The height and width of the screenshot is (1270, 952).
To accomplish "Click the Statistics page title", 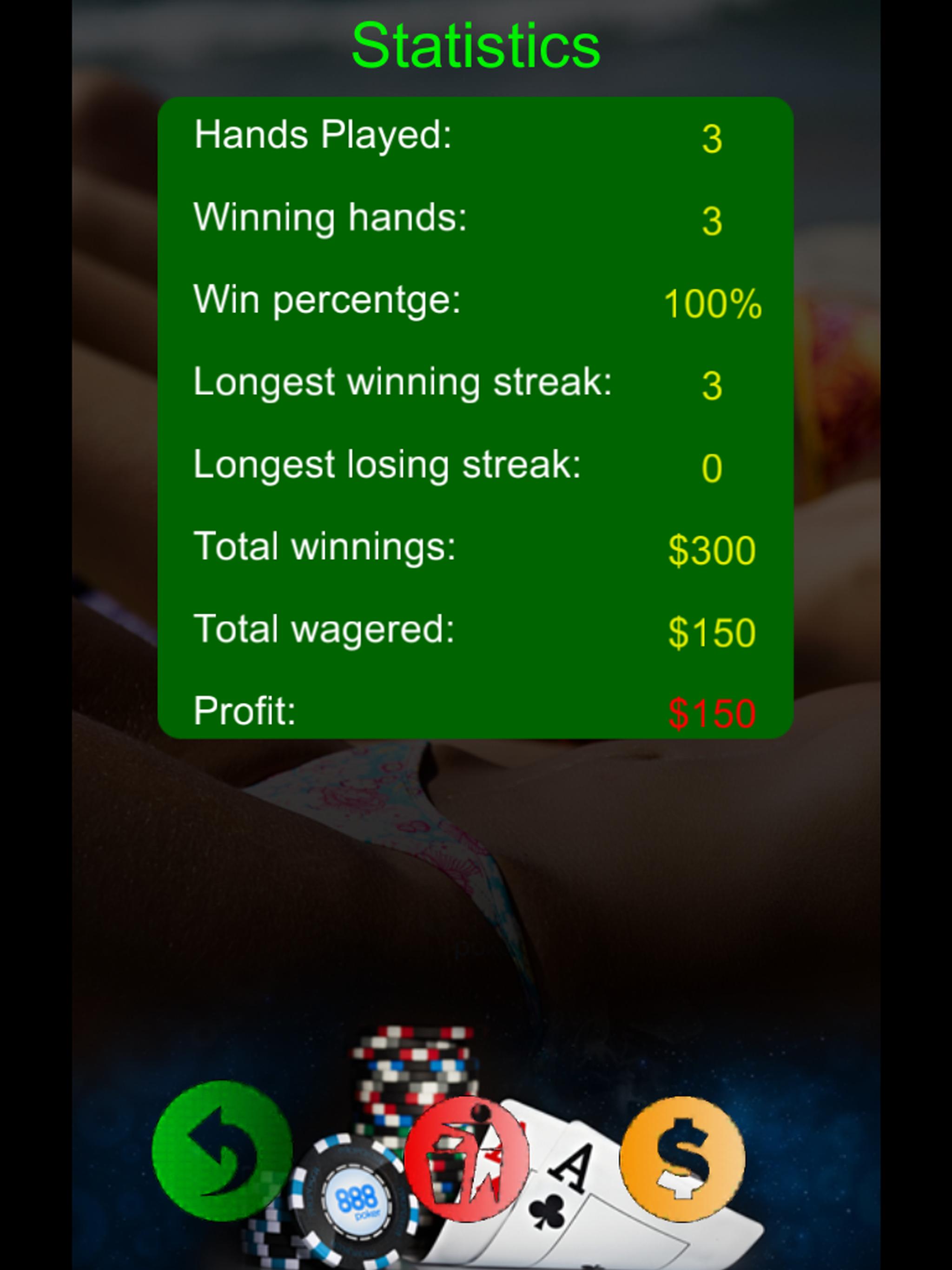I will click(476, 45).
